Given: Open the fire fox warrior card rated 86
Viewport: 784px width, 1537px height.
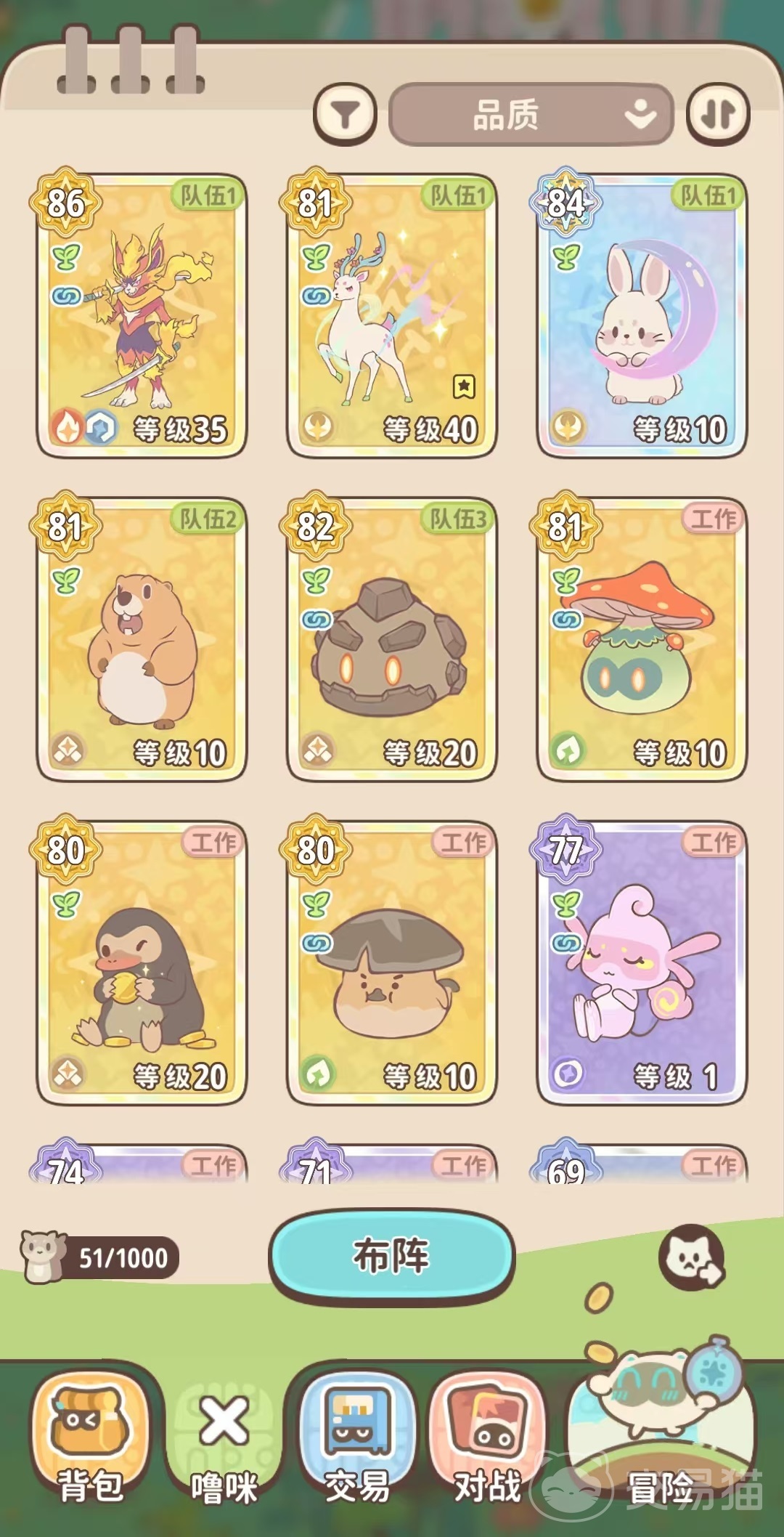Looking at the screenshot, I should (142, 317).
